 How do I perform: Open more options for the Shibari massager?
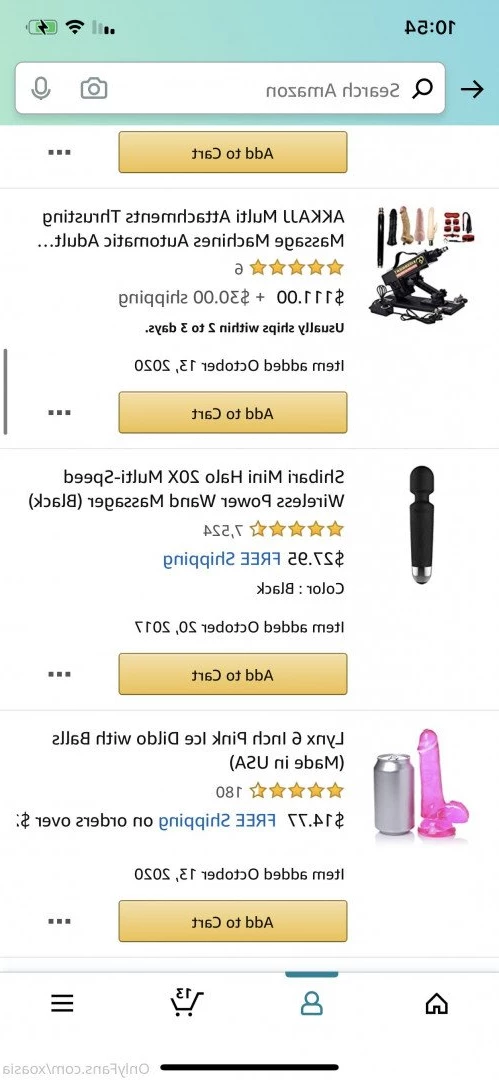59,674
